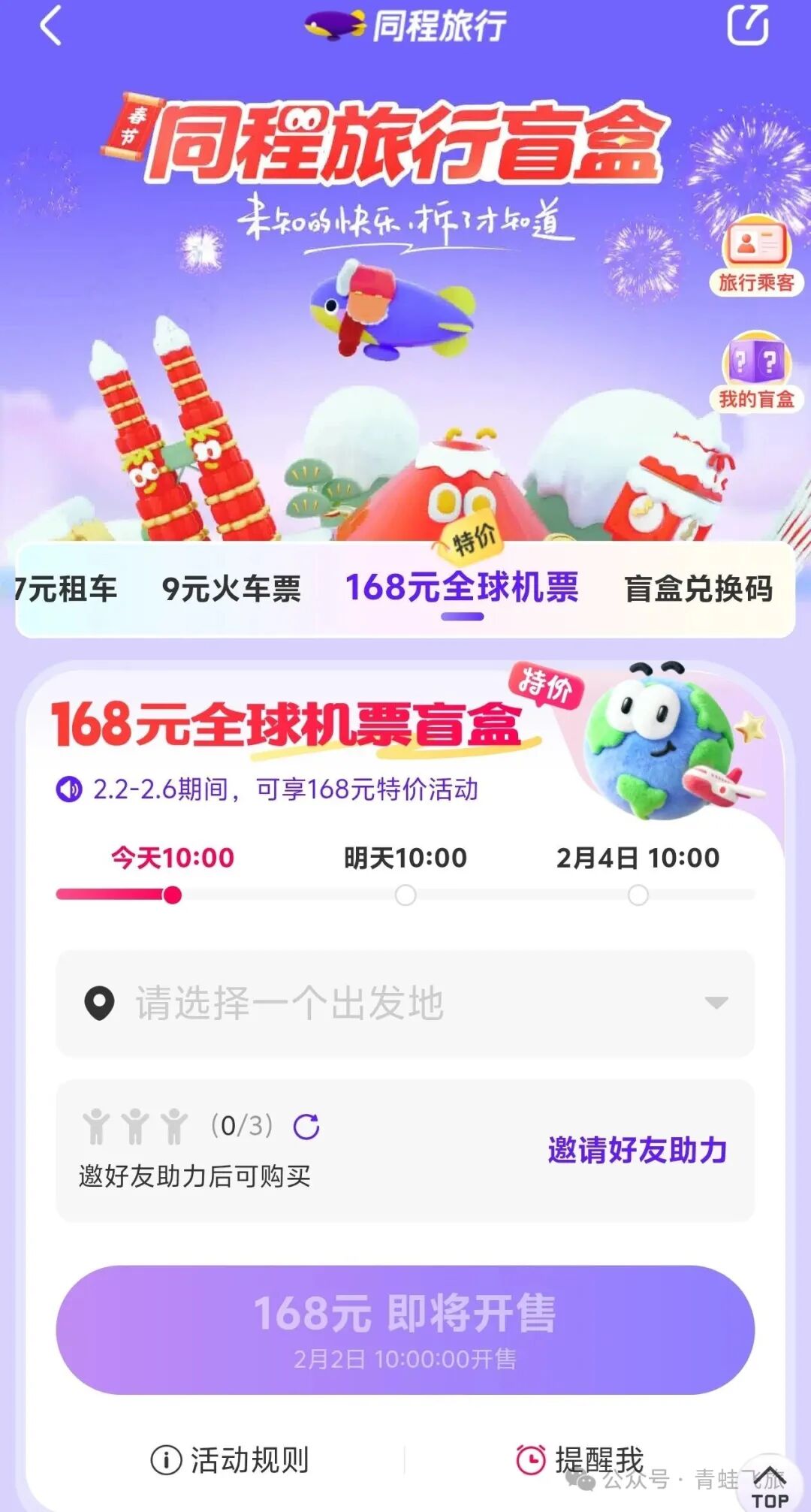This screenshot has width=811, height=1512.
Task: Refresh the friend assist count
Action: pyautogui.click(x=306, y=1127)
